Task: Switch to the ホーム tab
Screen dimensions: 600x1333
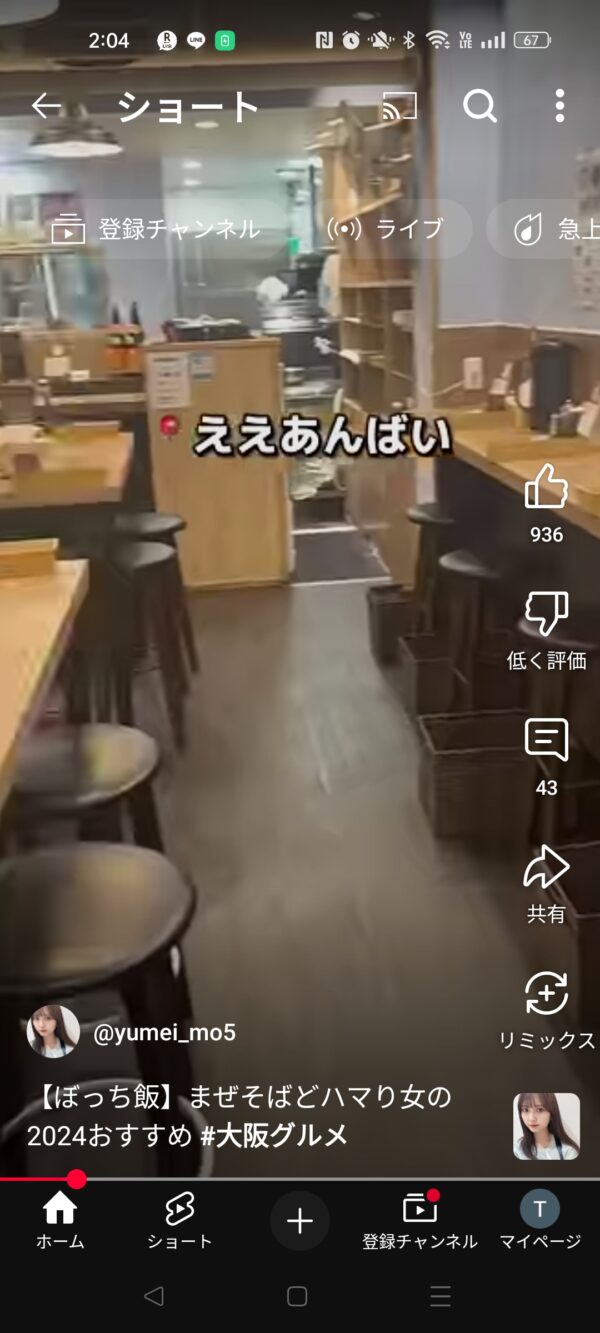Action: tap(60, 1221)
